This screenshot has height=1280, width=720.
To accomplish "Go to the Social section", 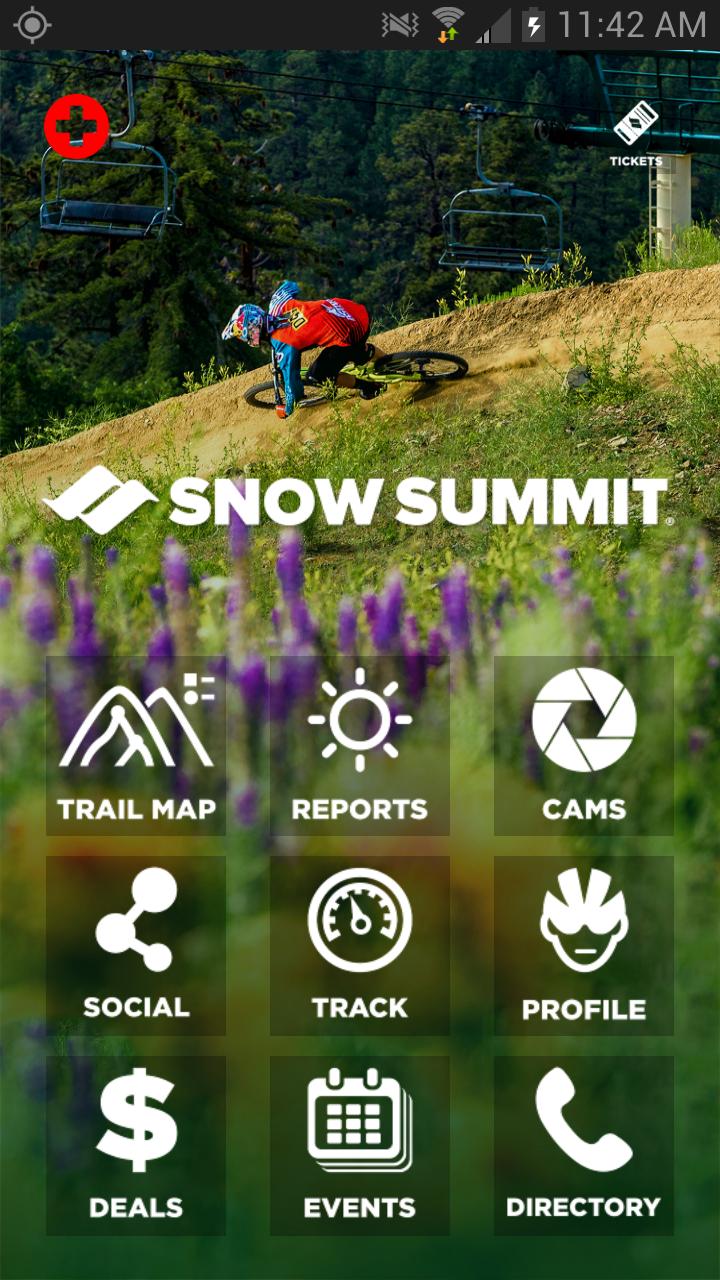I will [x=136, y=945].
